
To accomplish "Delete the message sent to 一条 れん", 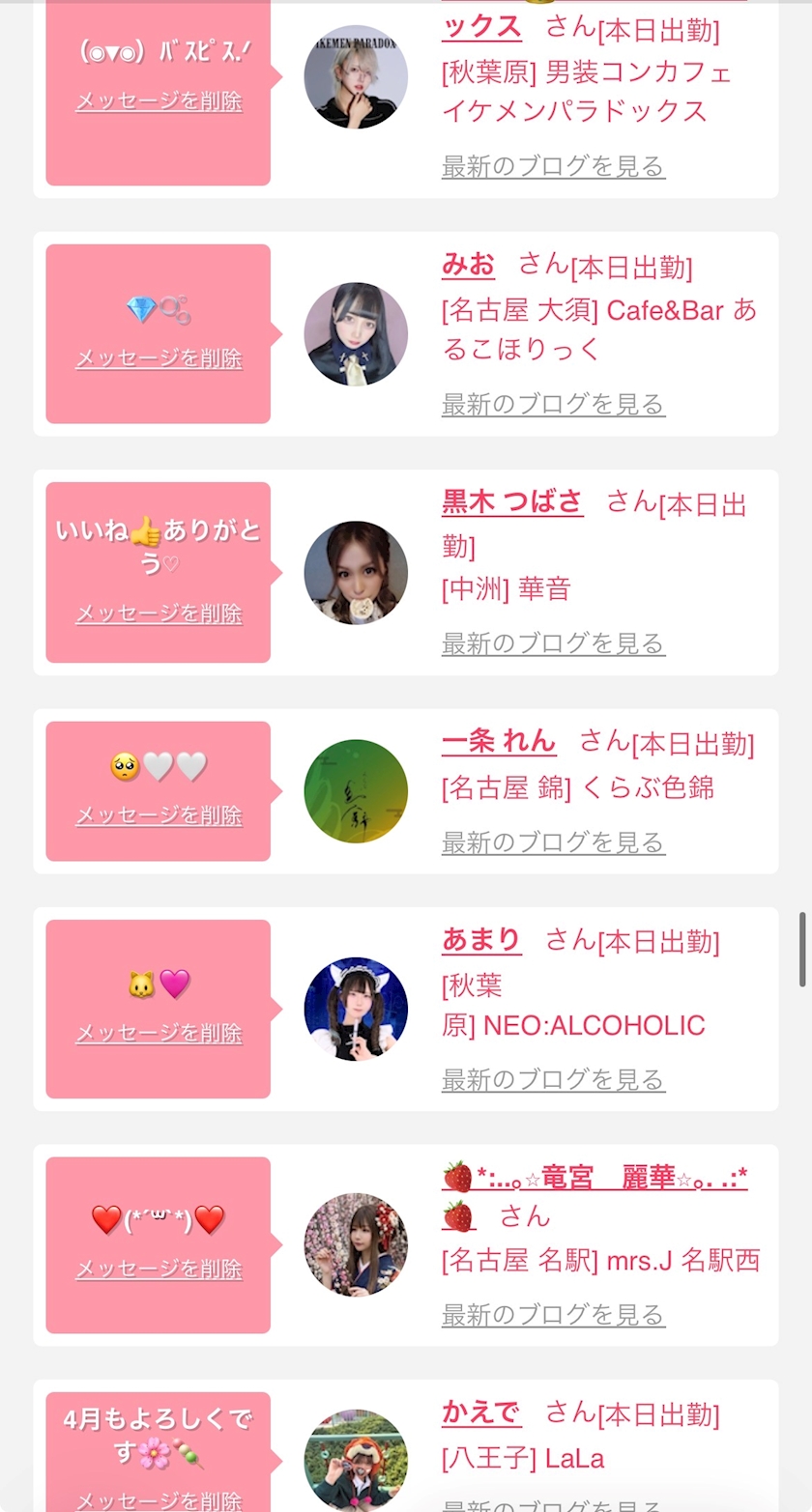I will (x=159, y=815).
